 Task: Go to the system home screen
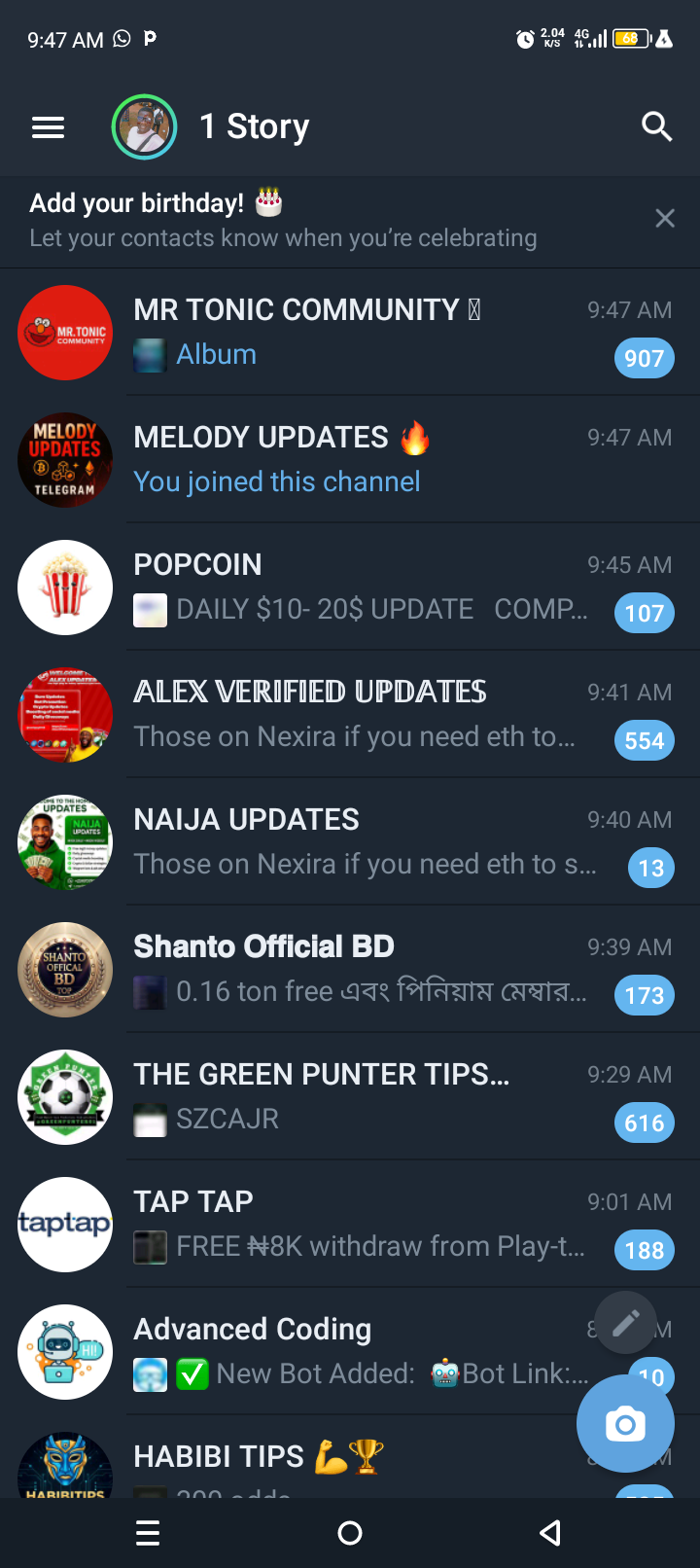(350, 1534)
